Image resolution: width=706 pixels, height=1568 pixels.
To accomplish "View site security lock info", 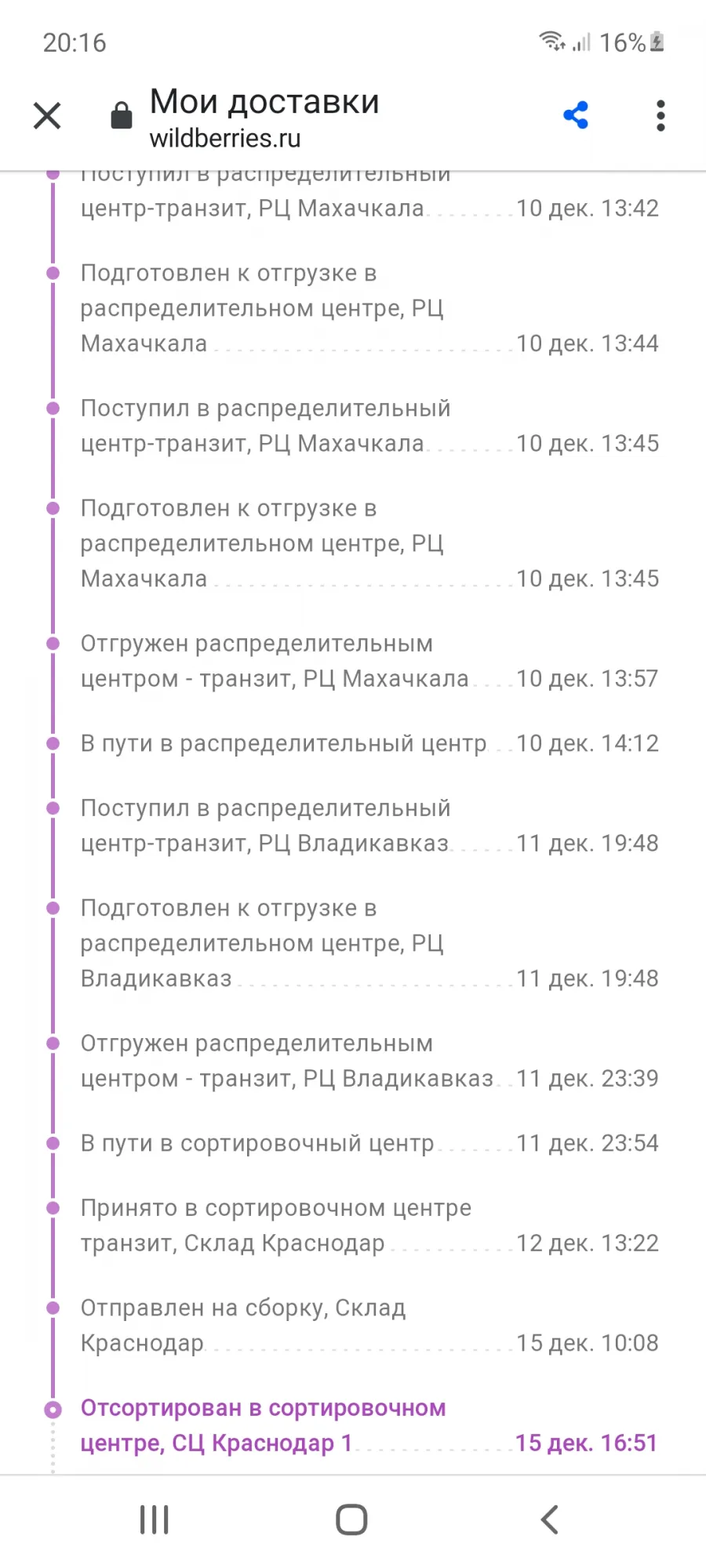I will (x=122, y=115).
